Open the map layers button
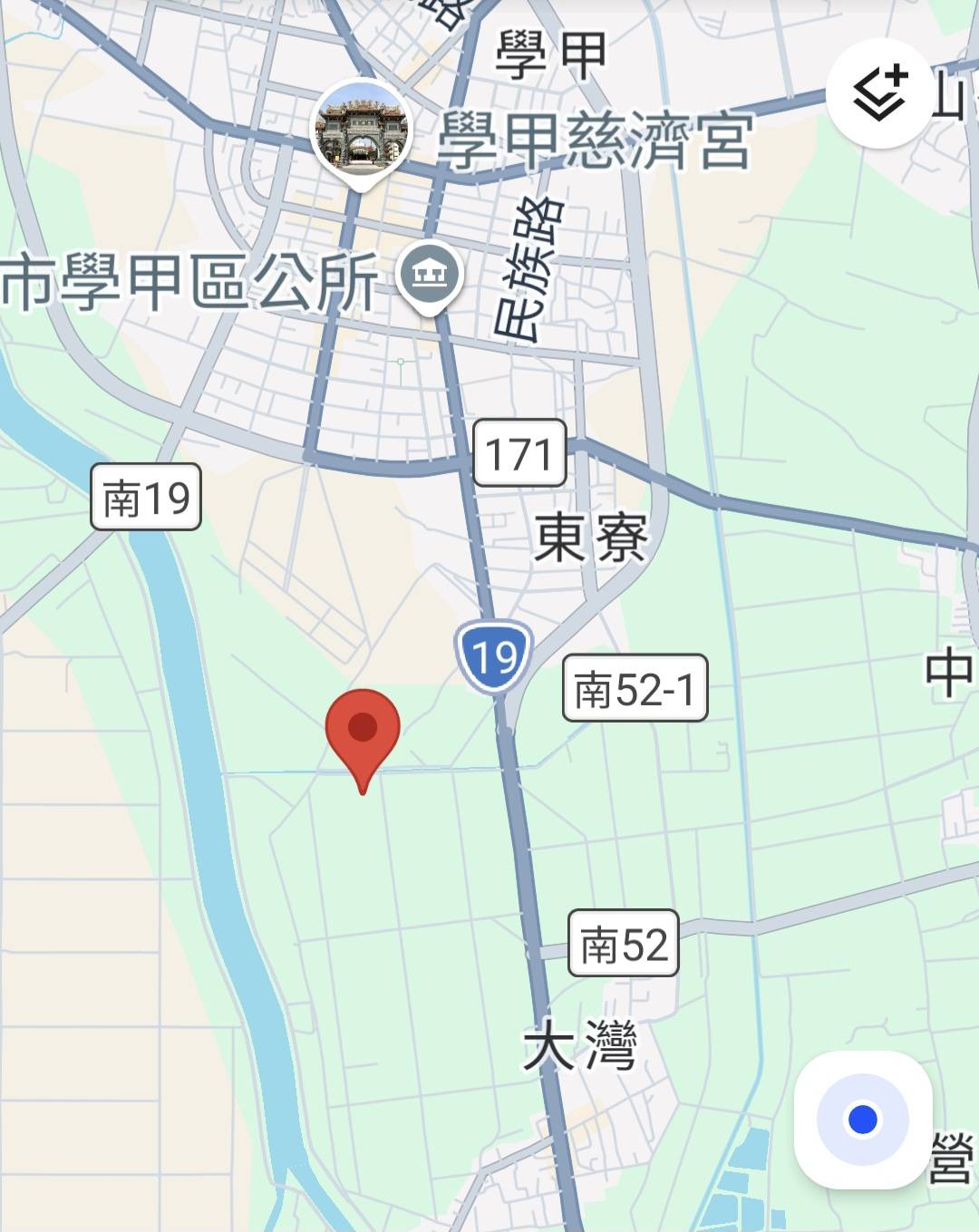Viewport: 979px width, 1232px height. pyautogui.click(x=879, y=93)
